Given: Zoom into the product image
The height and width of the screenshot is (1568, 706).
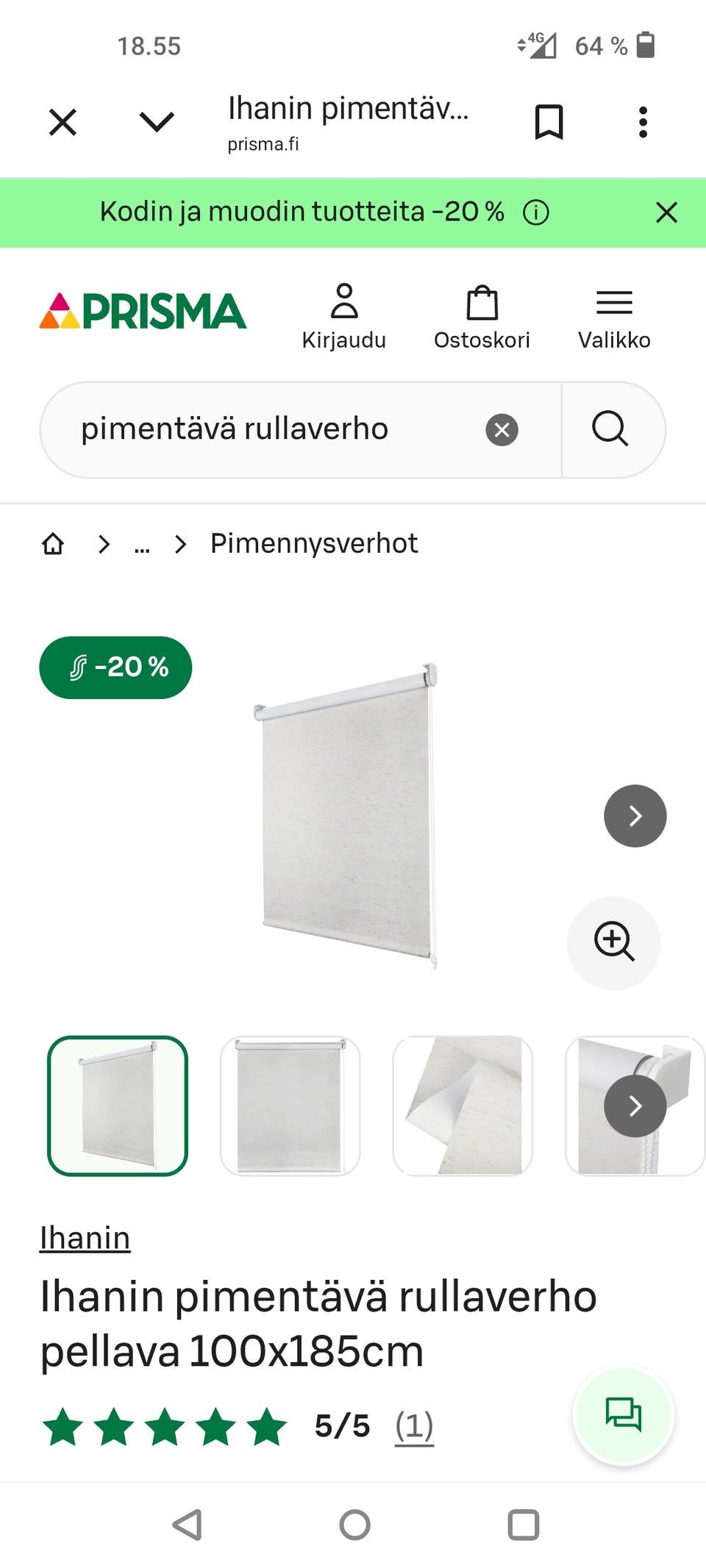Looking at the screenshot, I should point(614,942).
